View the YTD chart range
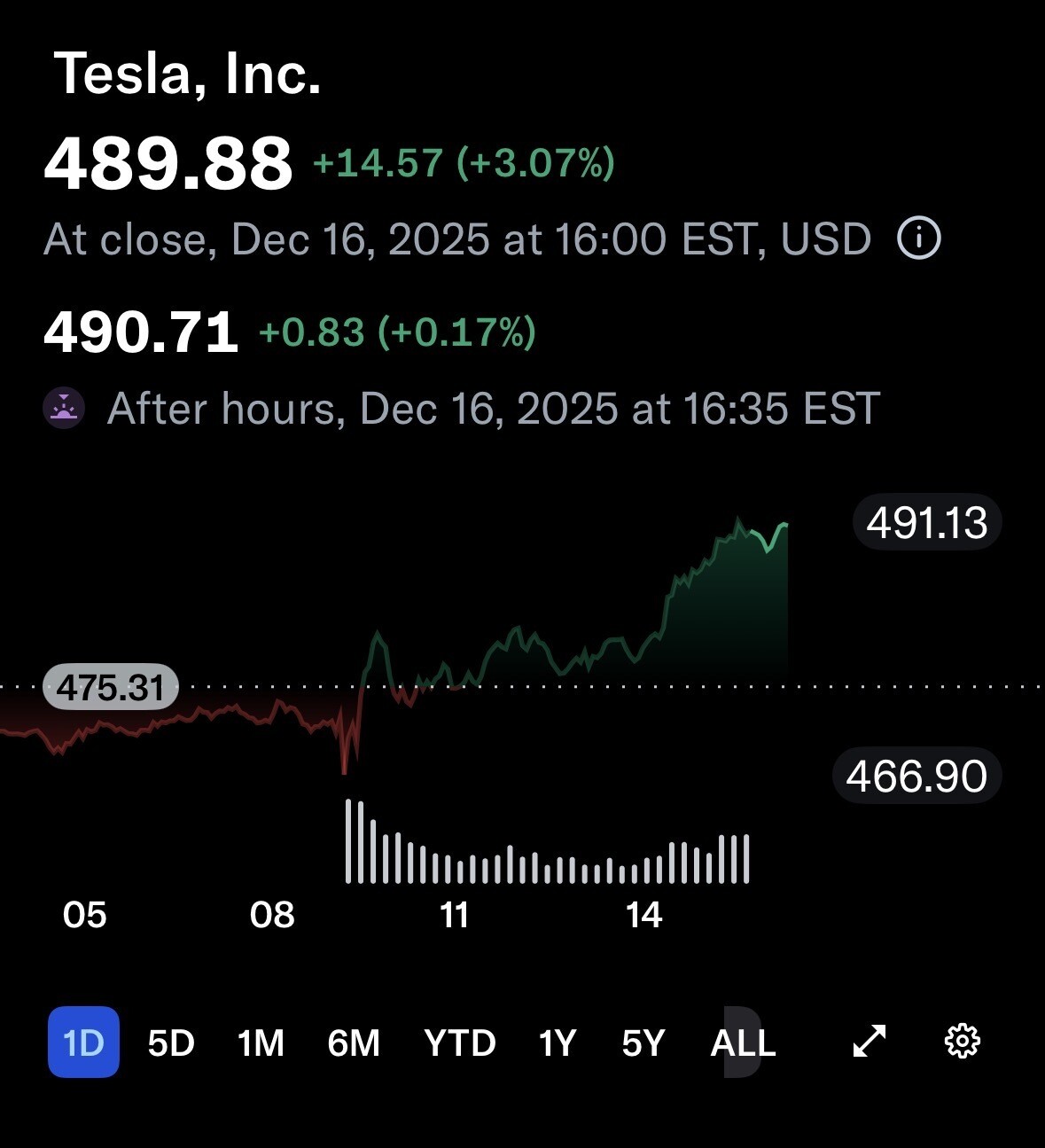This screenshot has height=1148, width=1045. [x=460, y=1043]
